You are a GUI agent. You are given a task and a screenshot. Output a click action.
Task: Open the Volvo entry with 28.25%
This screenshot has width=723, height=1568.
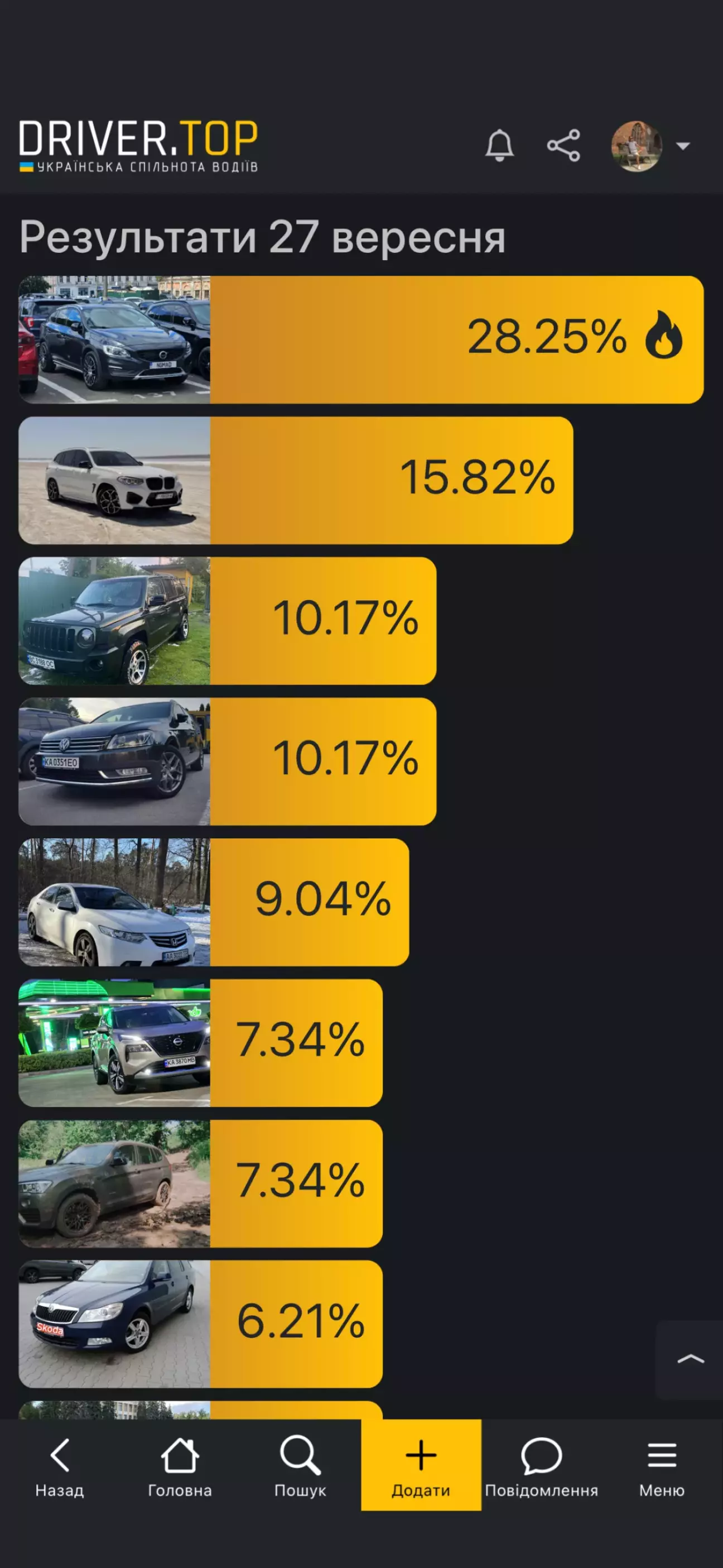pos(361,339)
